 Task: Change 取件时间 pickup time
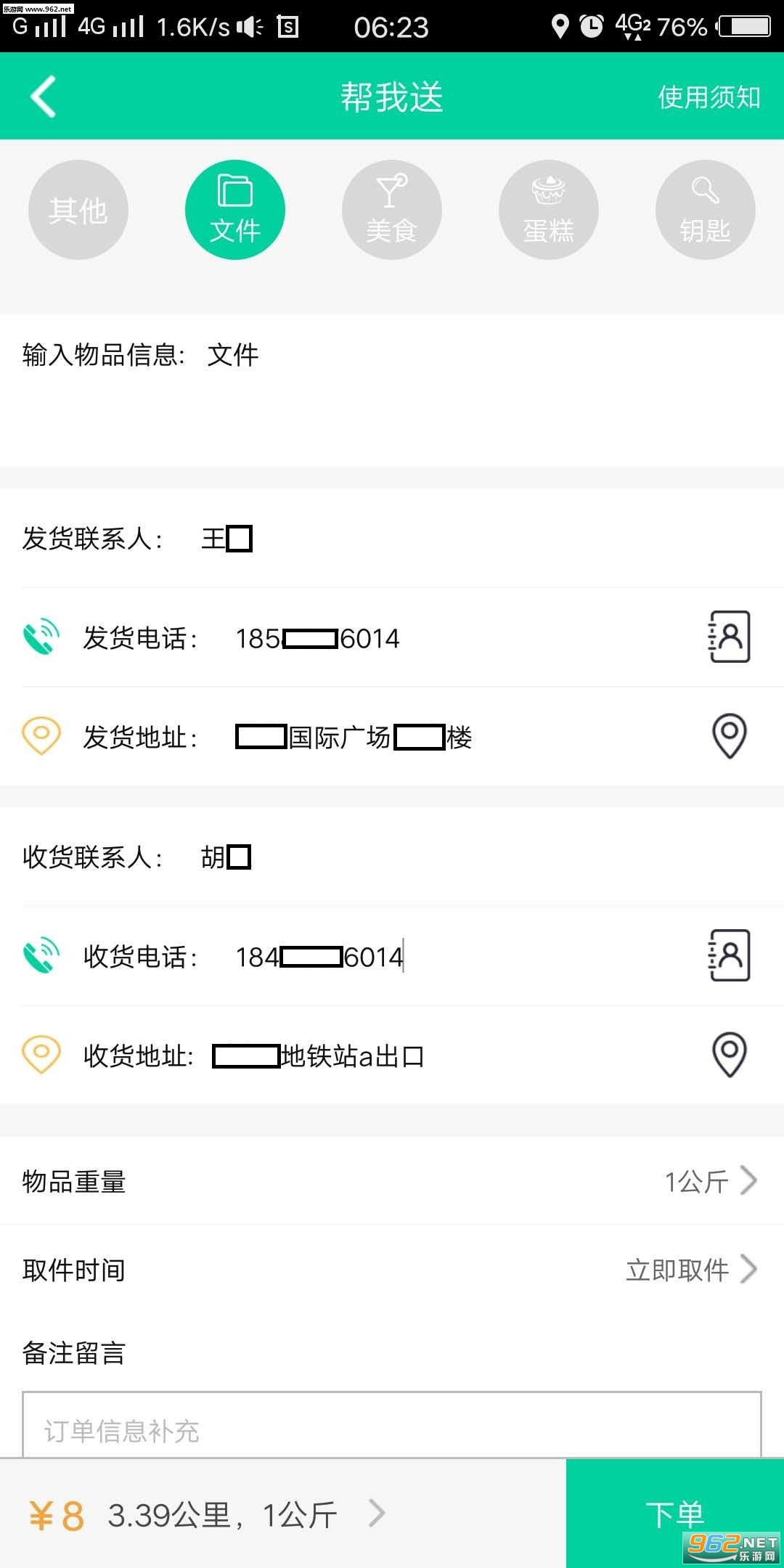click(690, 1270)
